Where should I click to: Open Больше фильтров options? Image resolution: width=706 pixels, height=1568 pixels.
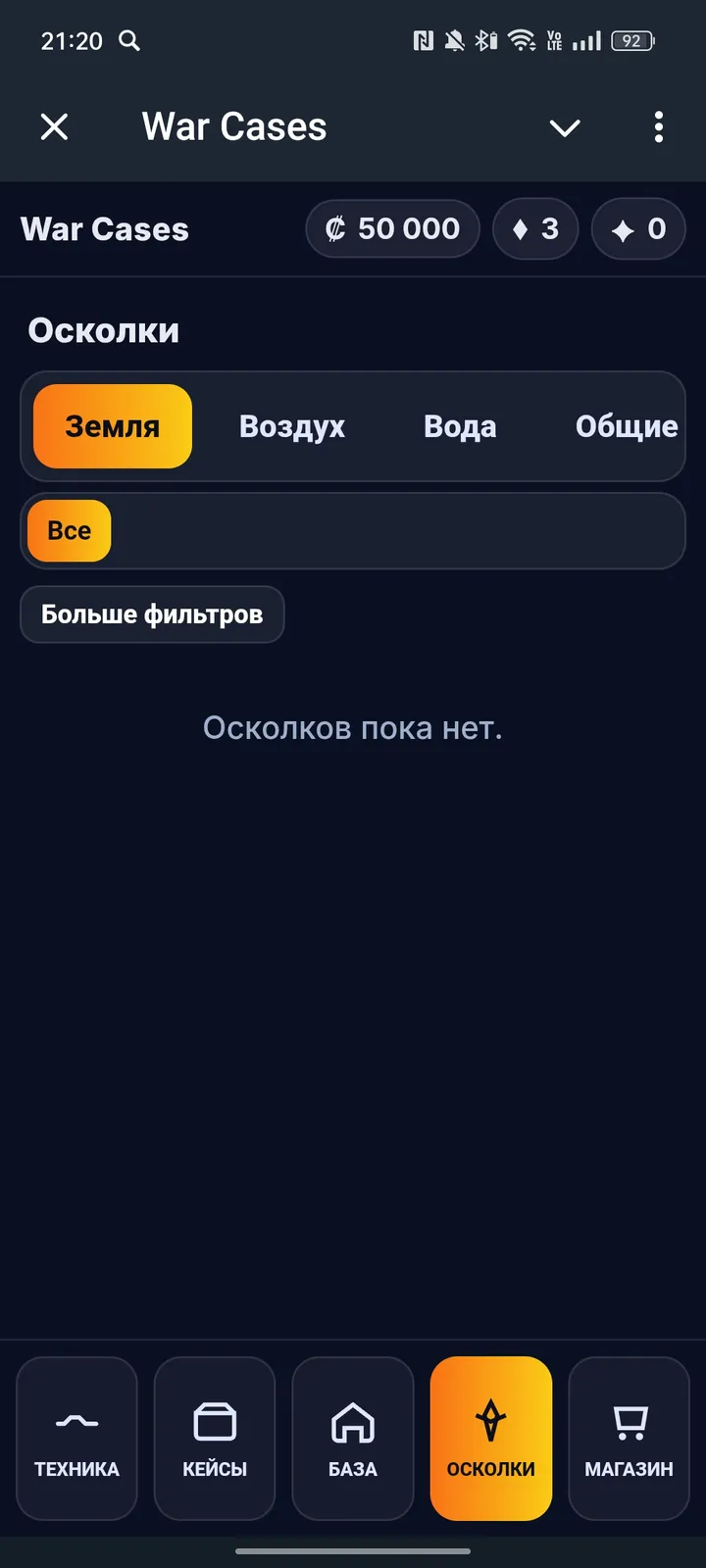click(151, 614)
